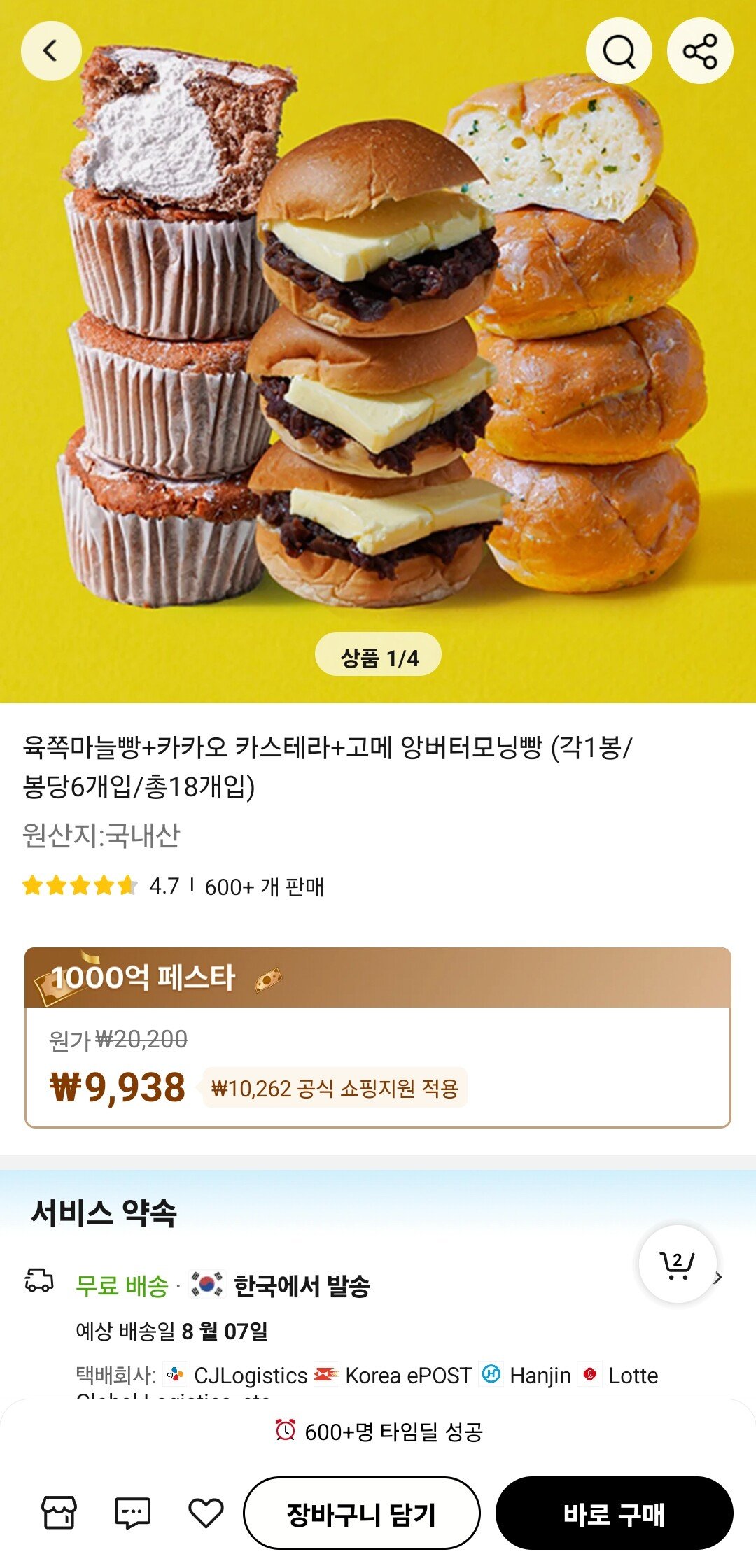Visit the seller's store icon
The width and height of the screenshot is (756, 1568).
pyautogui.click(x=59, y=1513)
